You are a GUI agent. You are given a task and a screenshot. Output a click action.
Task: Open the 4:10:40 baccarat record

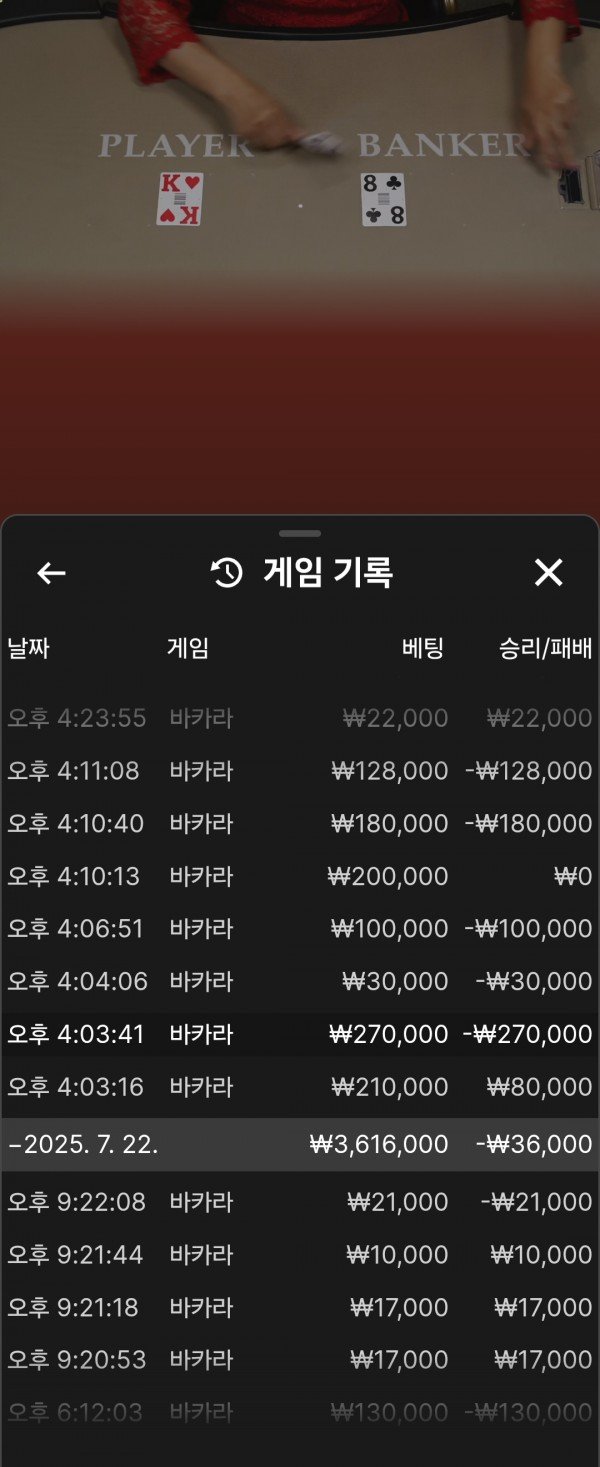pyautogui.click(x=300, y=824)
